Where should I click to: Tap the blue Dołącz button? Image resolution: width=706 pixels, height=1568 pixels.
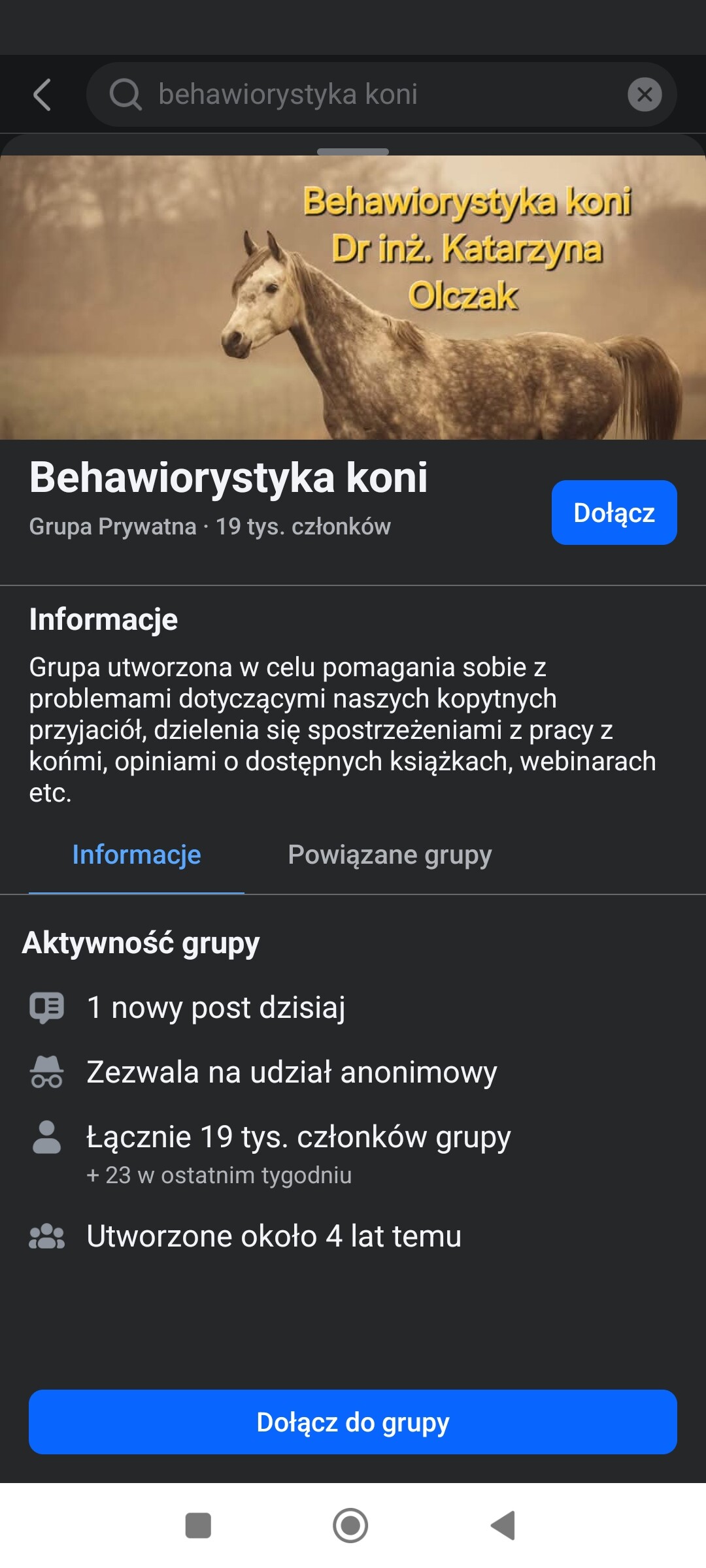click(614, 513)
